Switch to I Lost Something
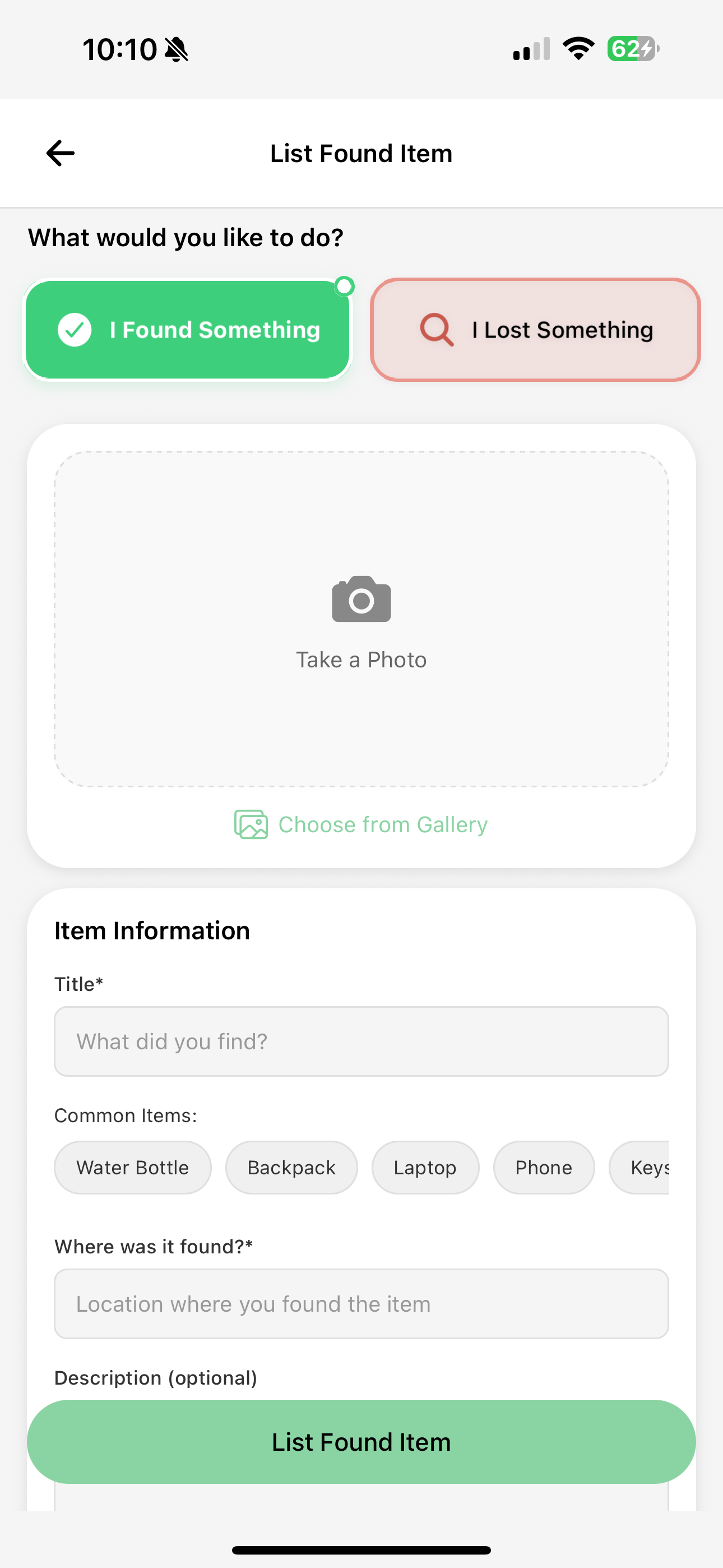723x1568 pixels. click(535, 330)
